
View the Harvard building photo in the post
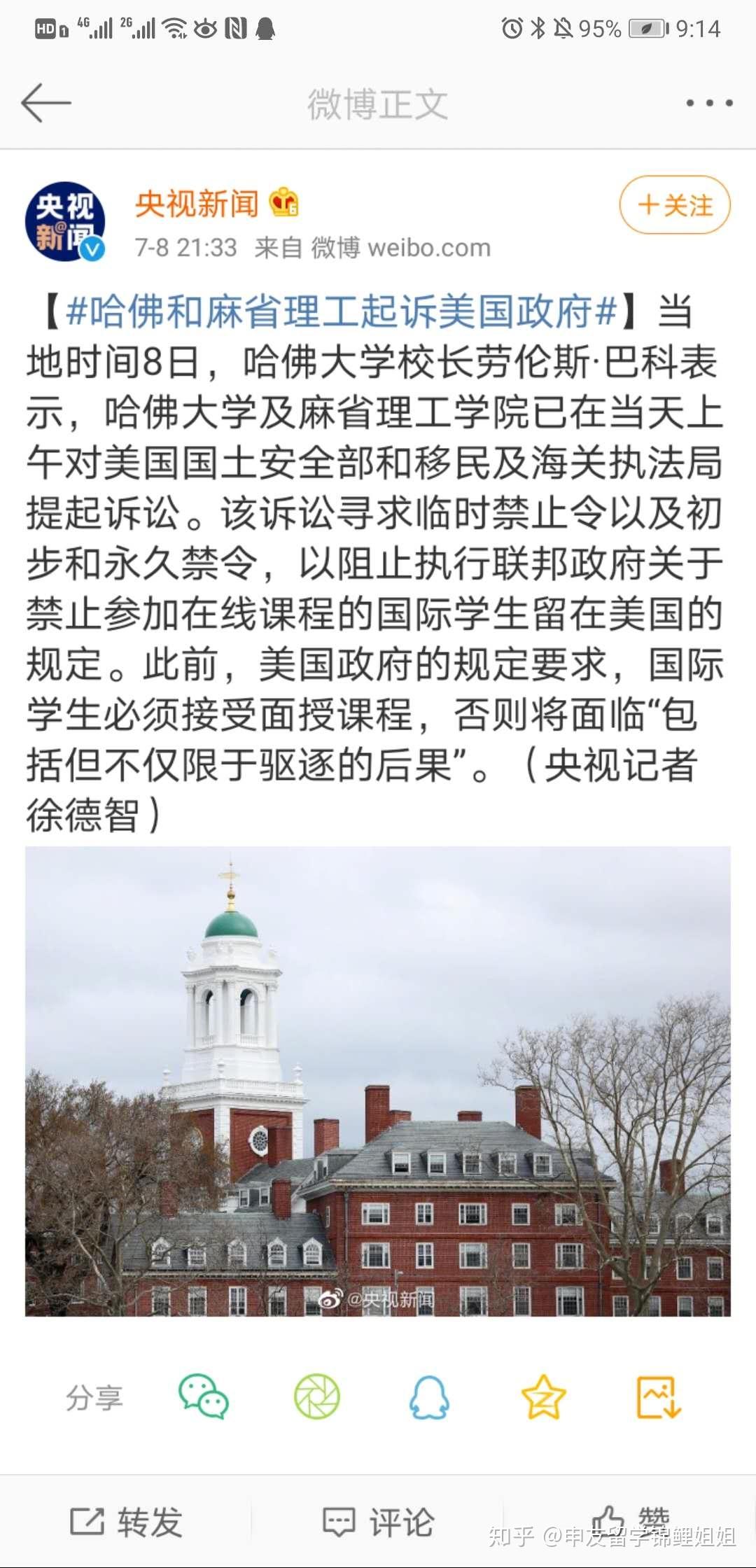(x=378, y=1081)
